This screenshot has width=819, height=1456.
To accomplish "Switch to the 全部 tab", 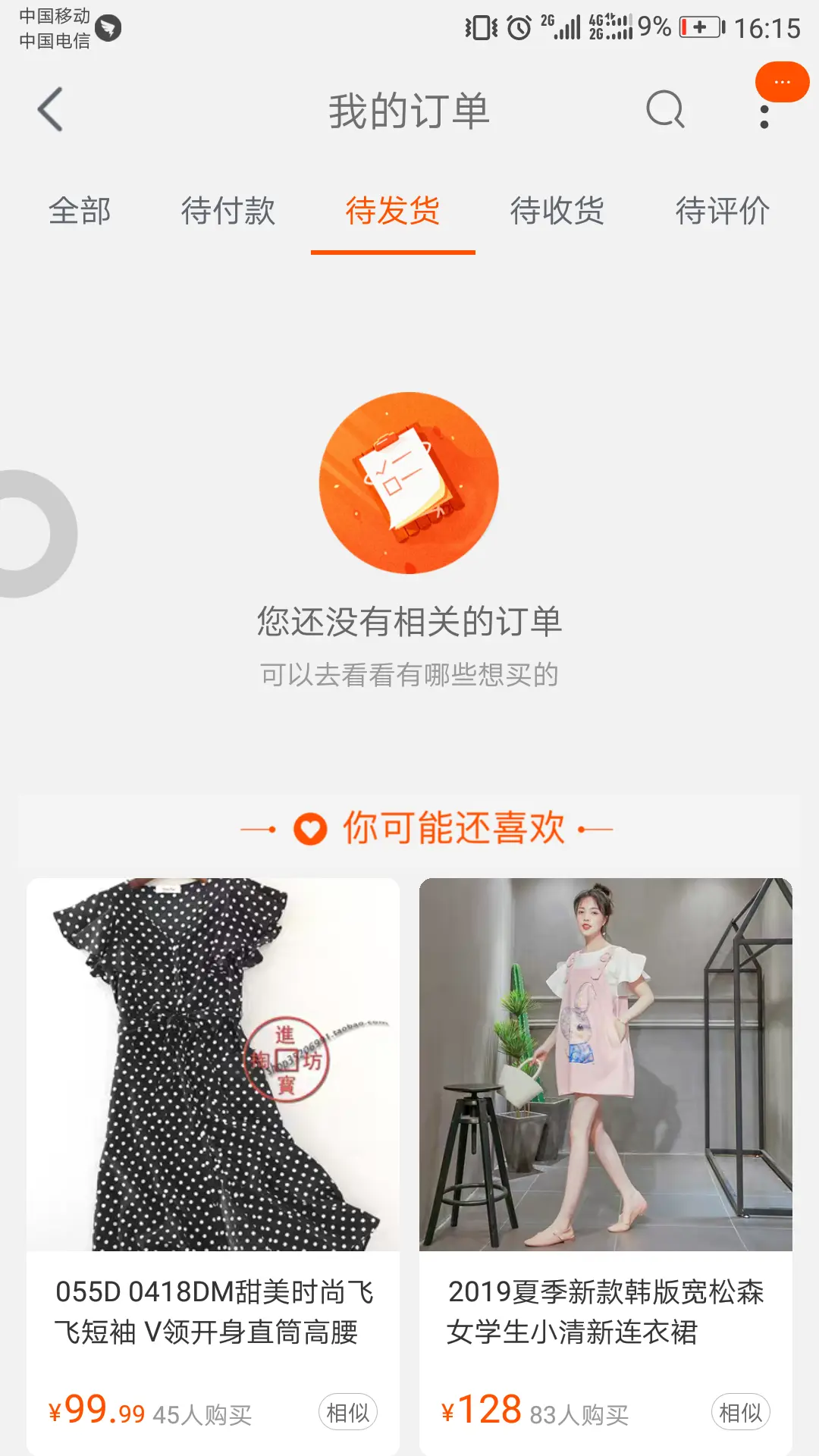I will point(80,211).
